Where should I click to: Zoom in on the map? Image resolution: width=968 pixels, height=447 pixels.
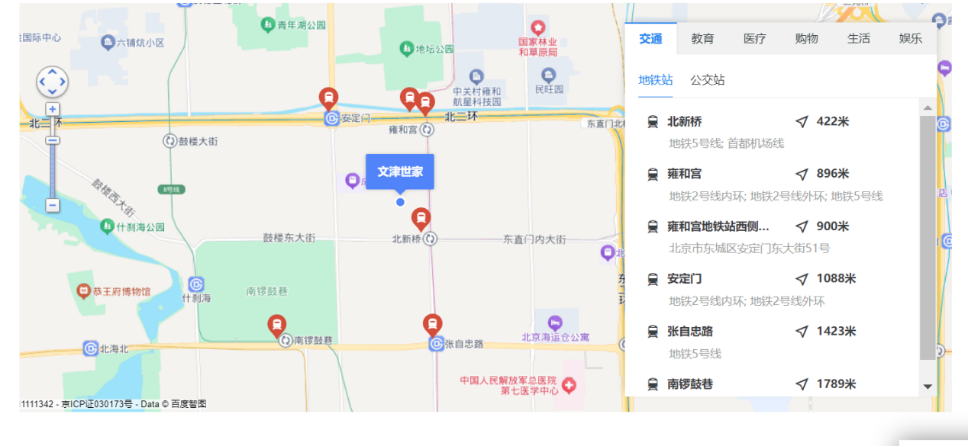(52, 109)
